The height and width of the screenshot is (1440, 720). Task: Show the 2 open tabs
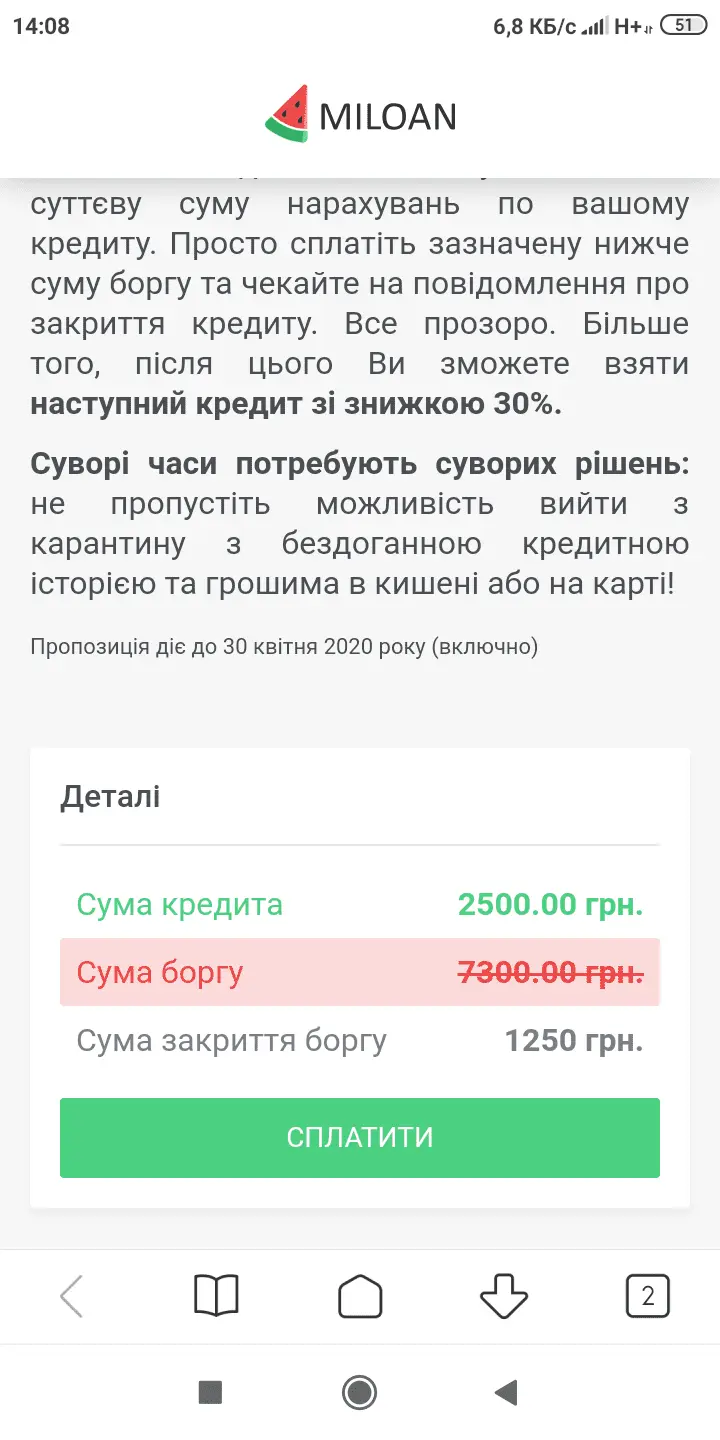tap(647, 1297)
